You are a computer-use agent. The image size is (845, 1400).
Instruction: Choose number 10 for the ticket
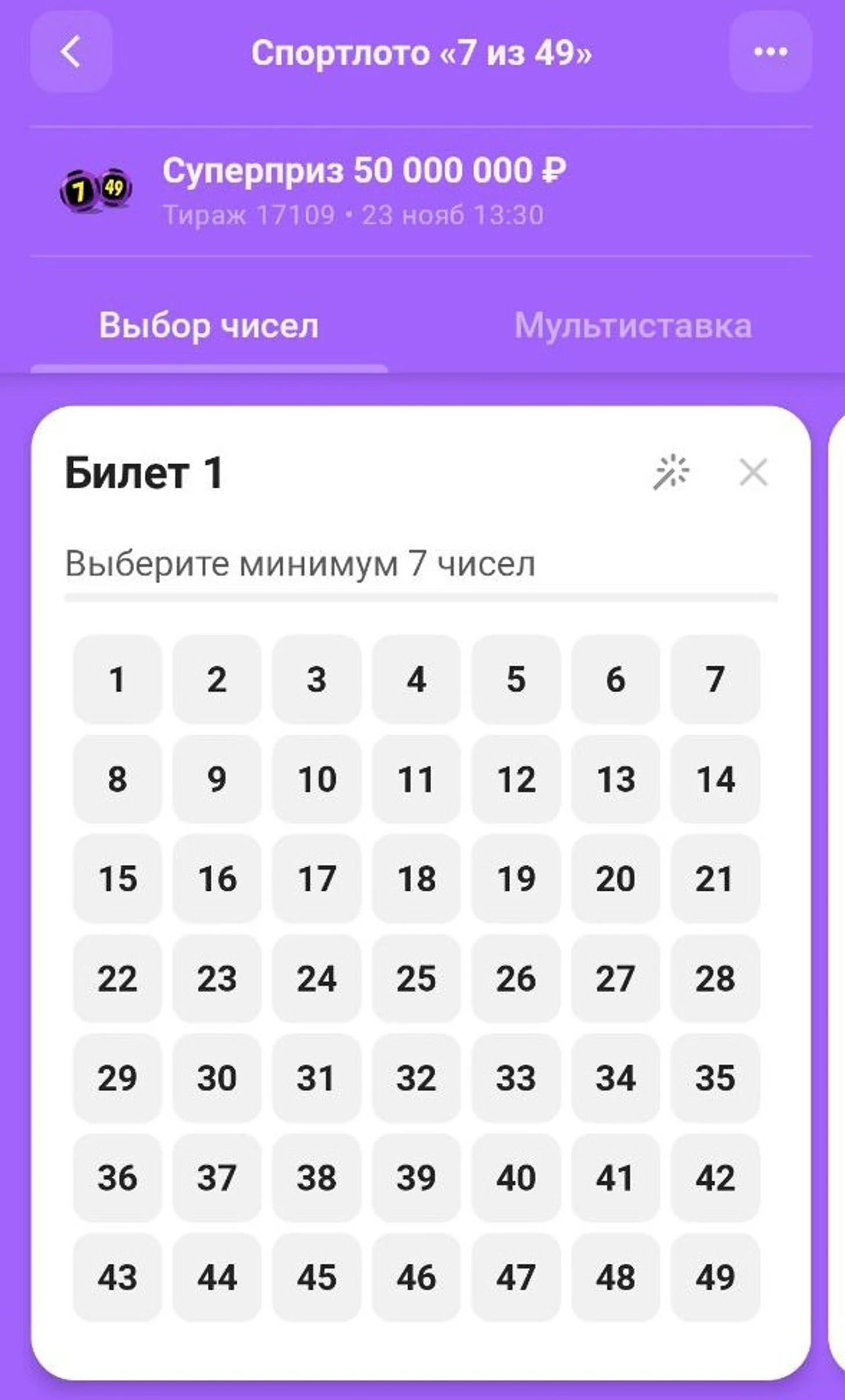[x=317, y=779]
